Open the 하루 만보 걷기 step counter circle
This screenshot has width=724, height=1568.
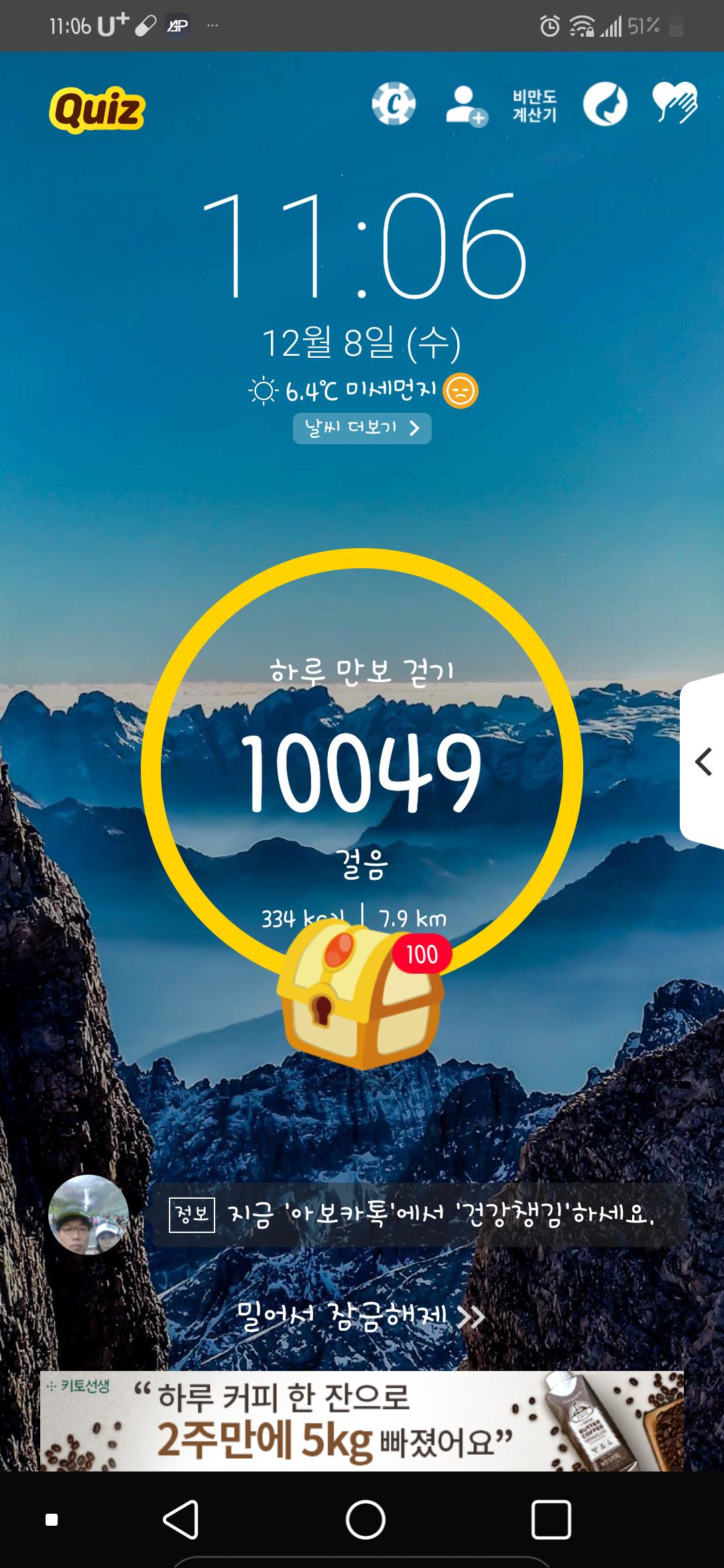coord(362,764)
